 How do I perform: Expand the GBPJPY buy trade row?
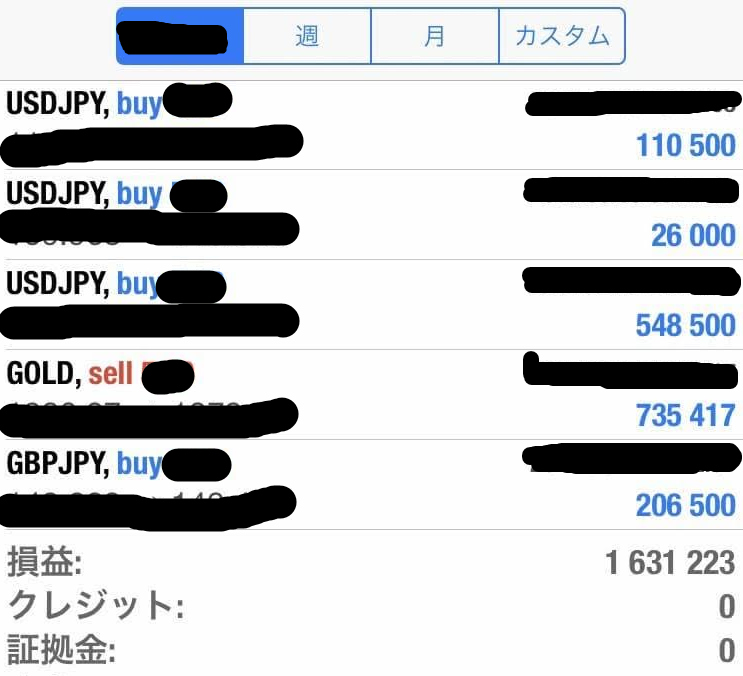tap(371, 484)
